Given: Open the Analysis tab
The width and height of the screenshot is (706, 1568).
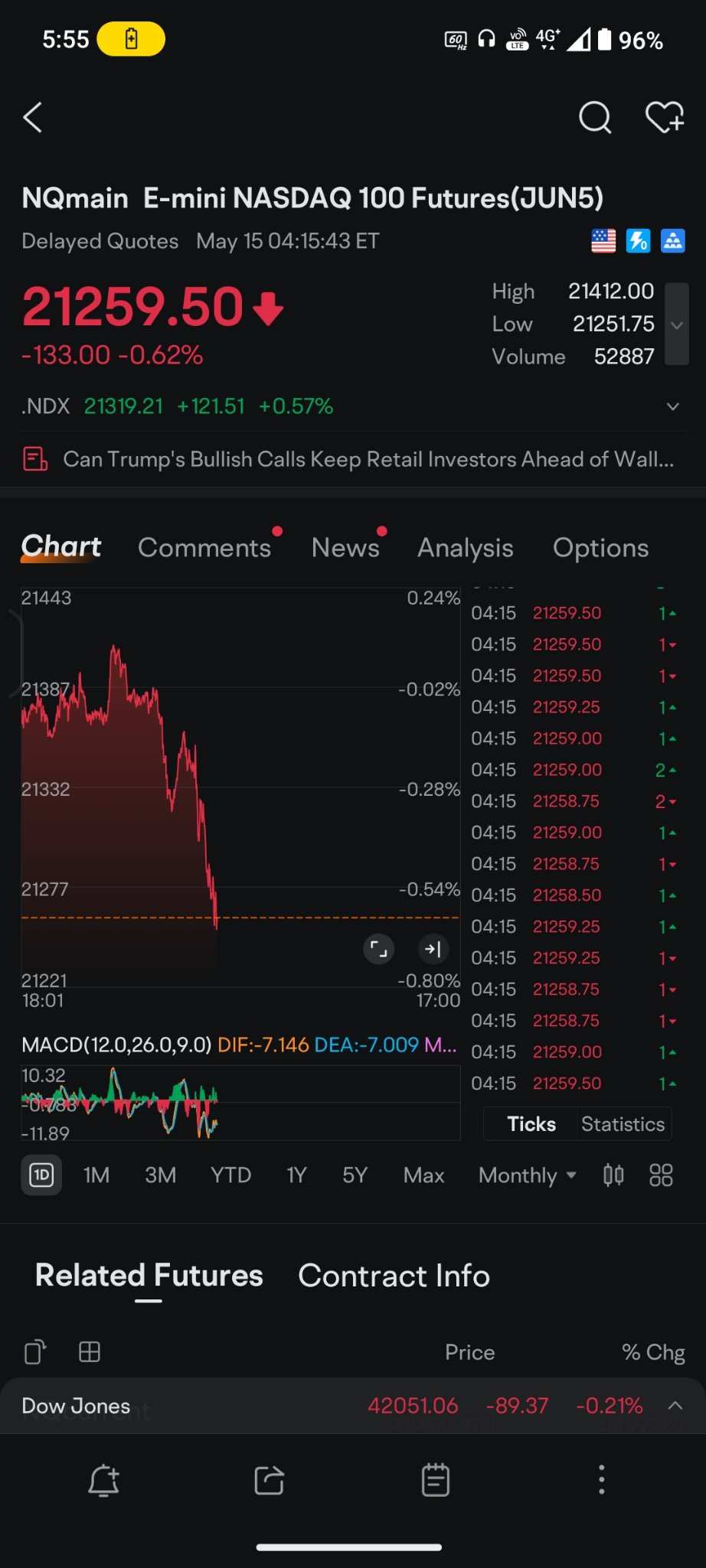Looking at the screenshot, I should 466,548.
